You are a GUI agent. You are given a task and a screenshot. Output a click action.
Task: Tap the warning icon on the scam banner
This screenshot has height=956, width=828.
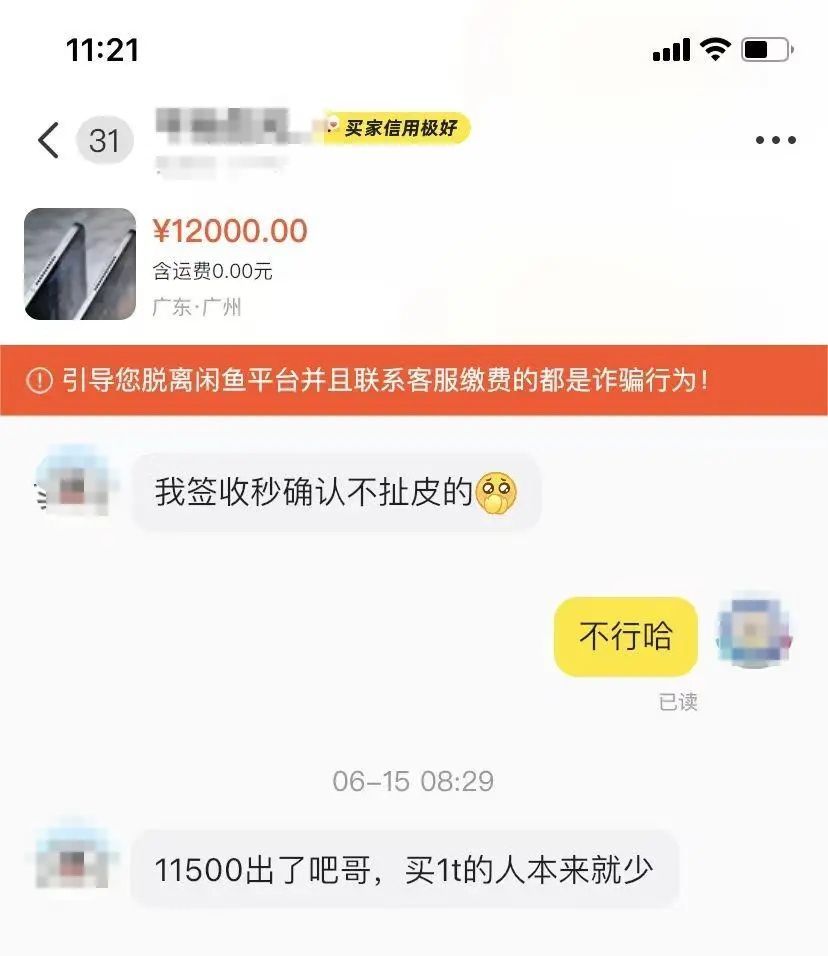click(37, 377)
